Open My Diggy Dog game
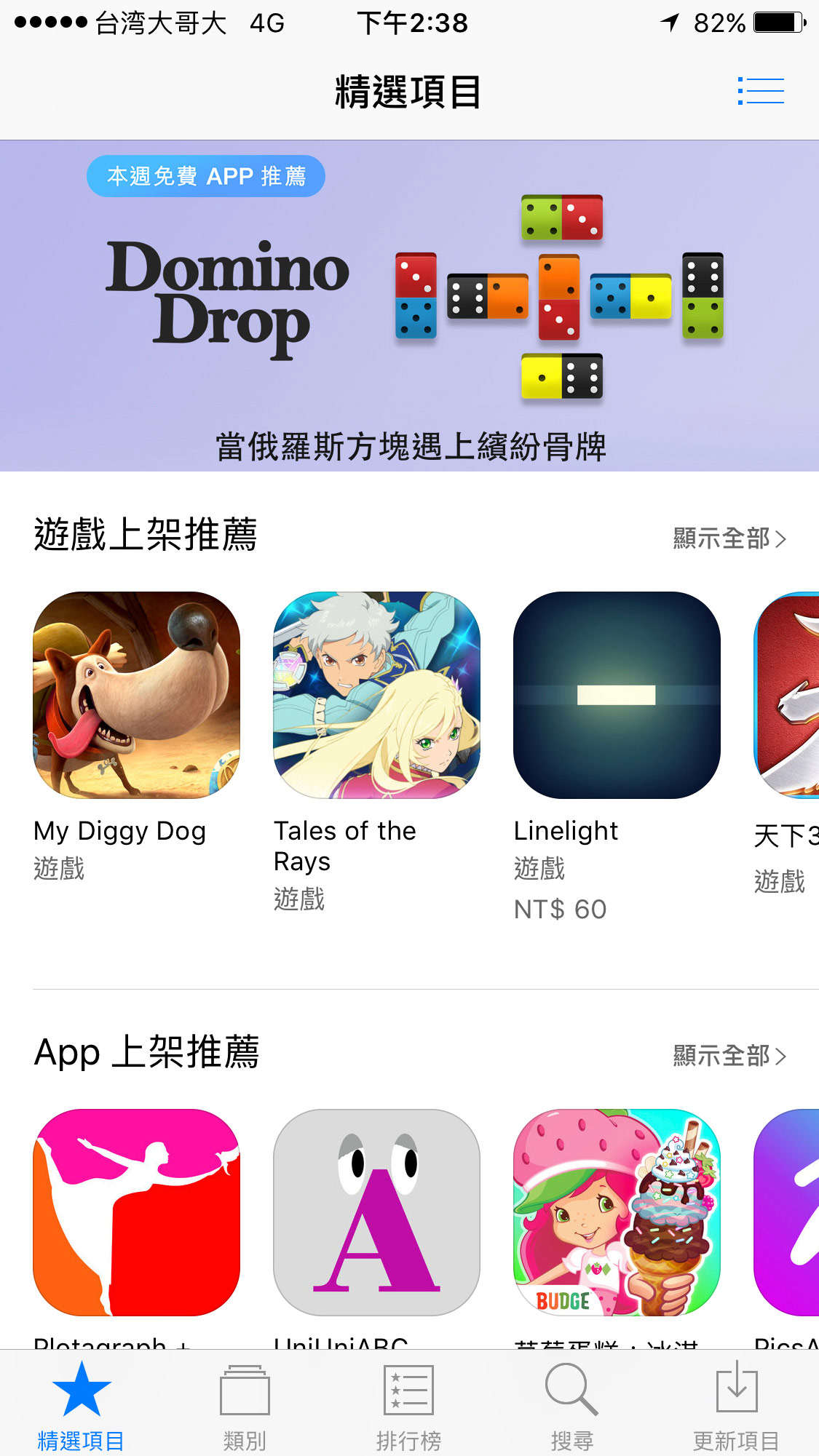The height and width of the screenshot is (1456, 819). 137,695
